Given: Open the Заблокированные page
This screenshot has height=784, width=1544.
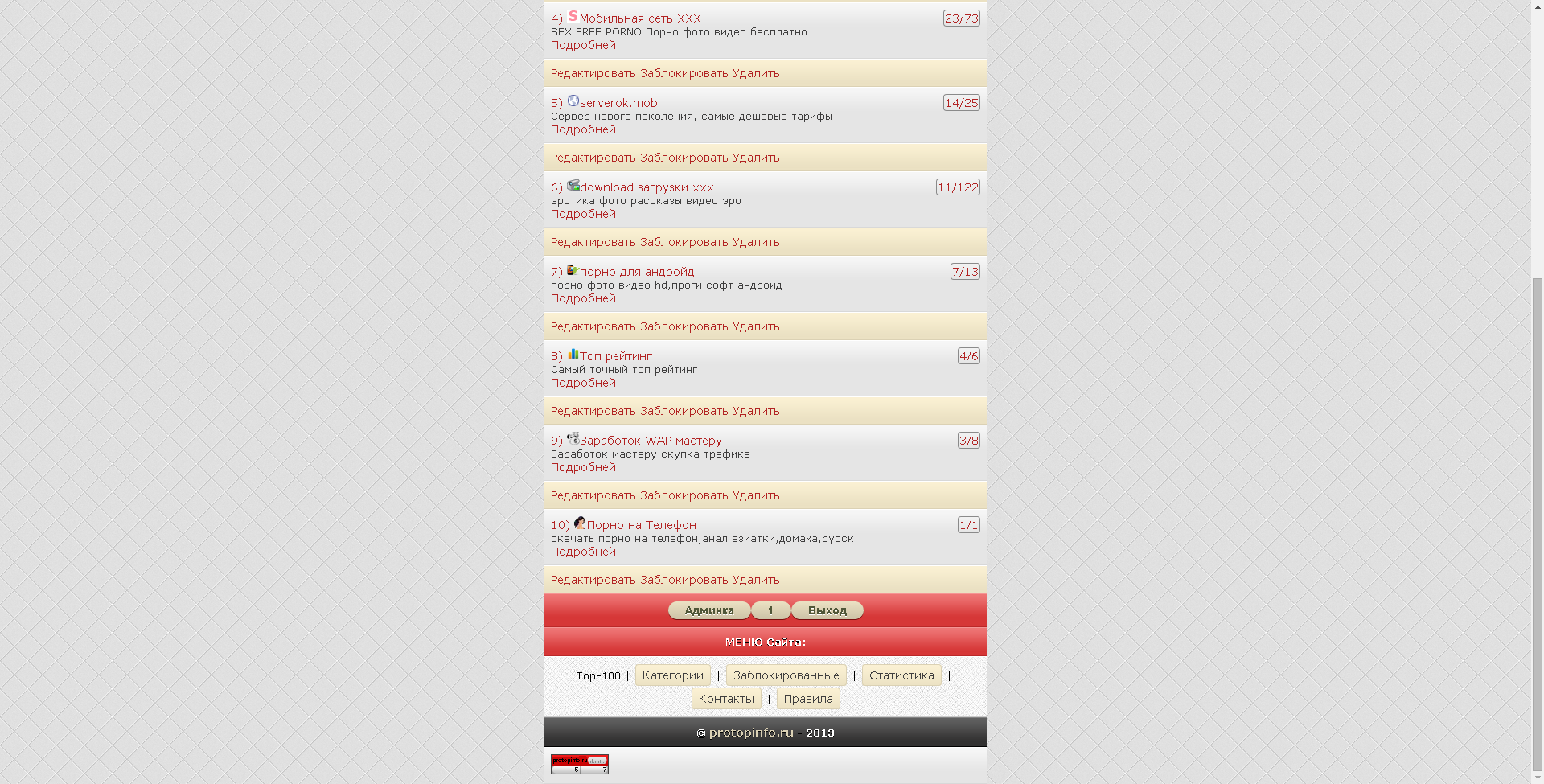Looking at the screenshot, I should (786, 675).
